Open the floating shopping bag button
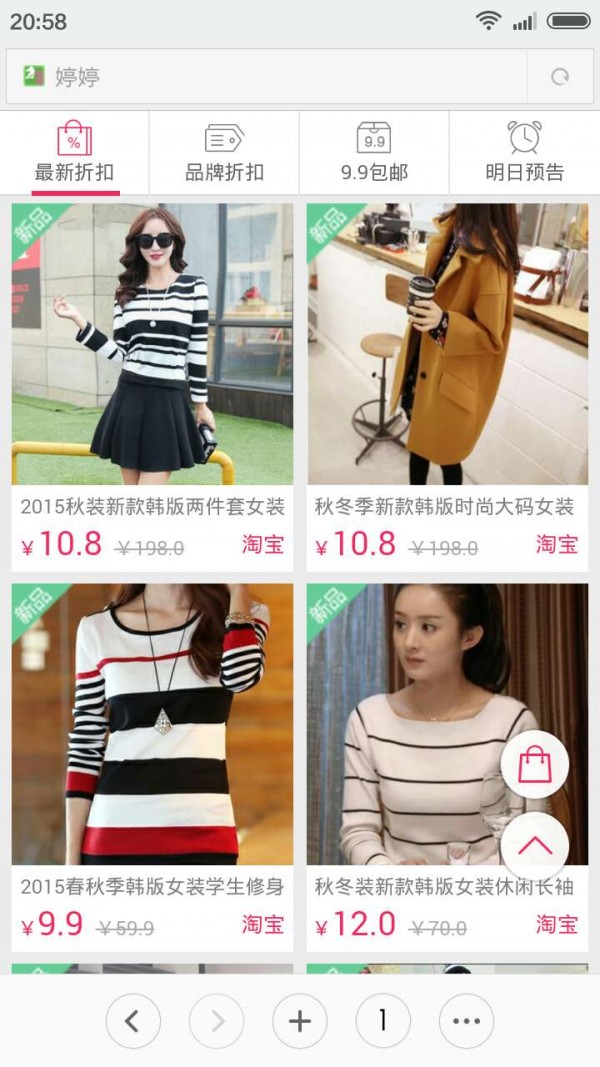This screenshot has height=1067, width=600. [x=535, y=766]
